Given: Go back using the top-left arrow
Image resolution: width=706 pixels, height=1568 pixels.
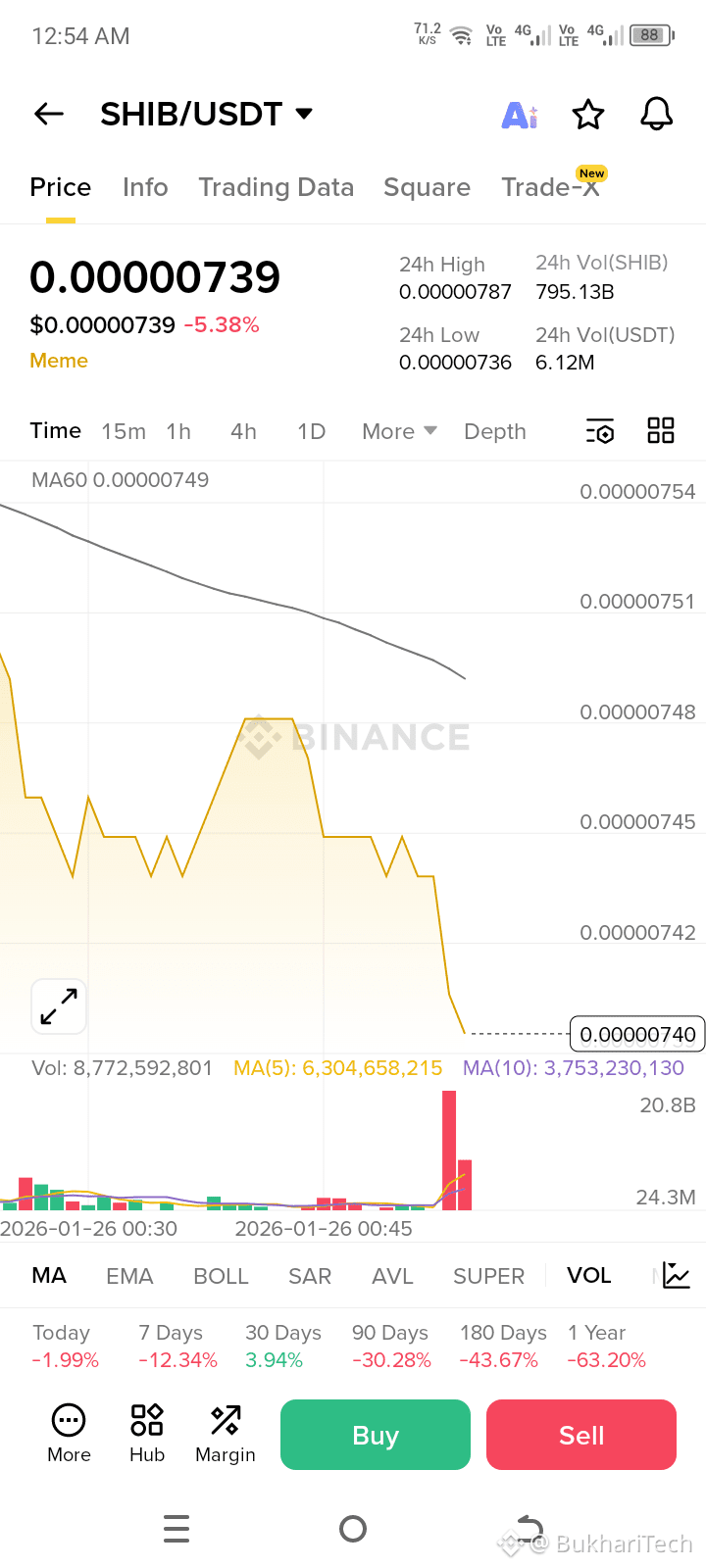Looking at the screenshot, I should click(49, 115).
